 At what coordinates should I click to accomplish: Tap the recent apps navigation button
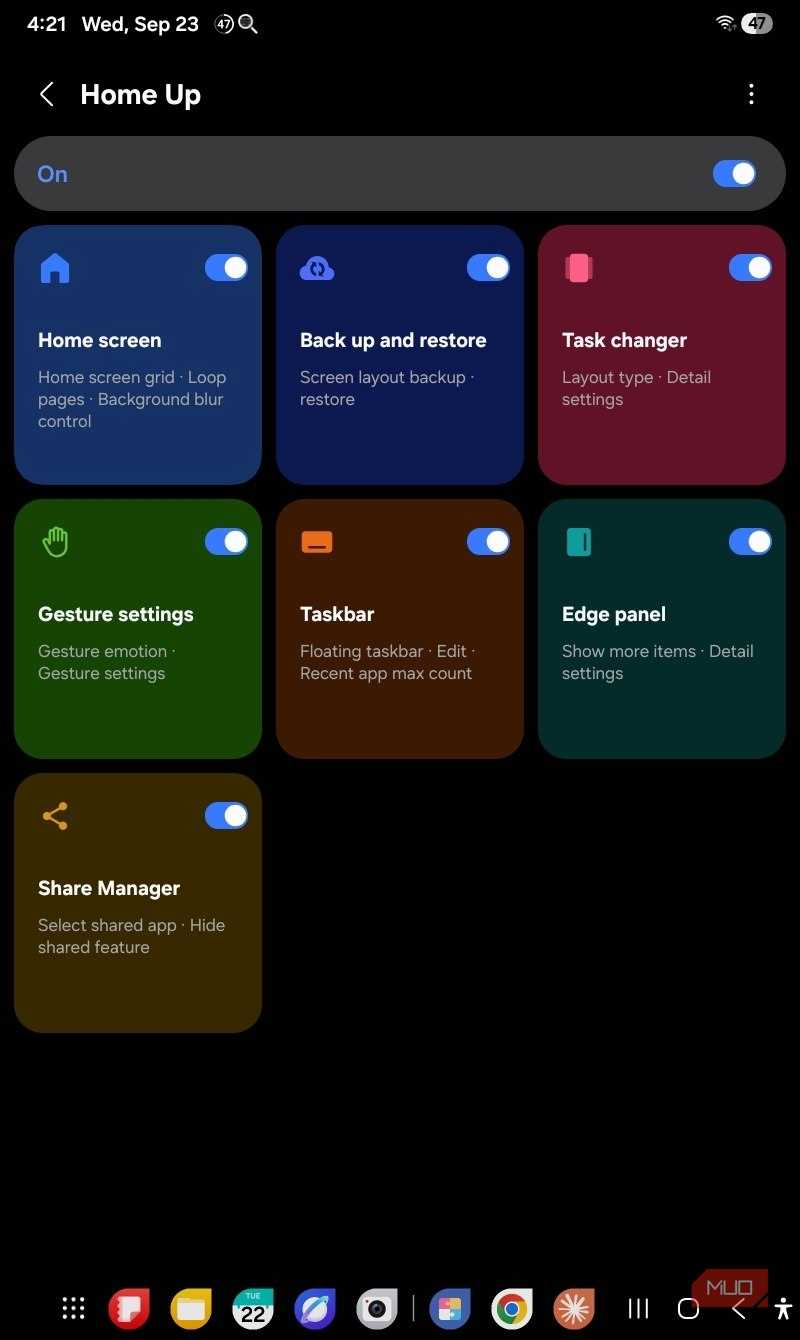tap(638, 1308)
